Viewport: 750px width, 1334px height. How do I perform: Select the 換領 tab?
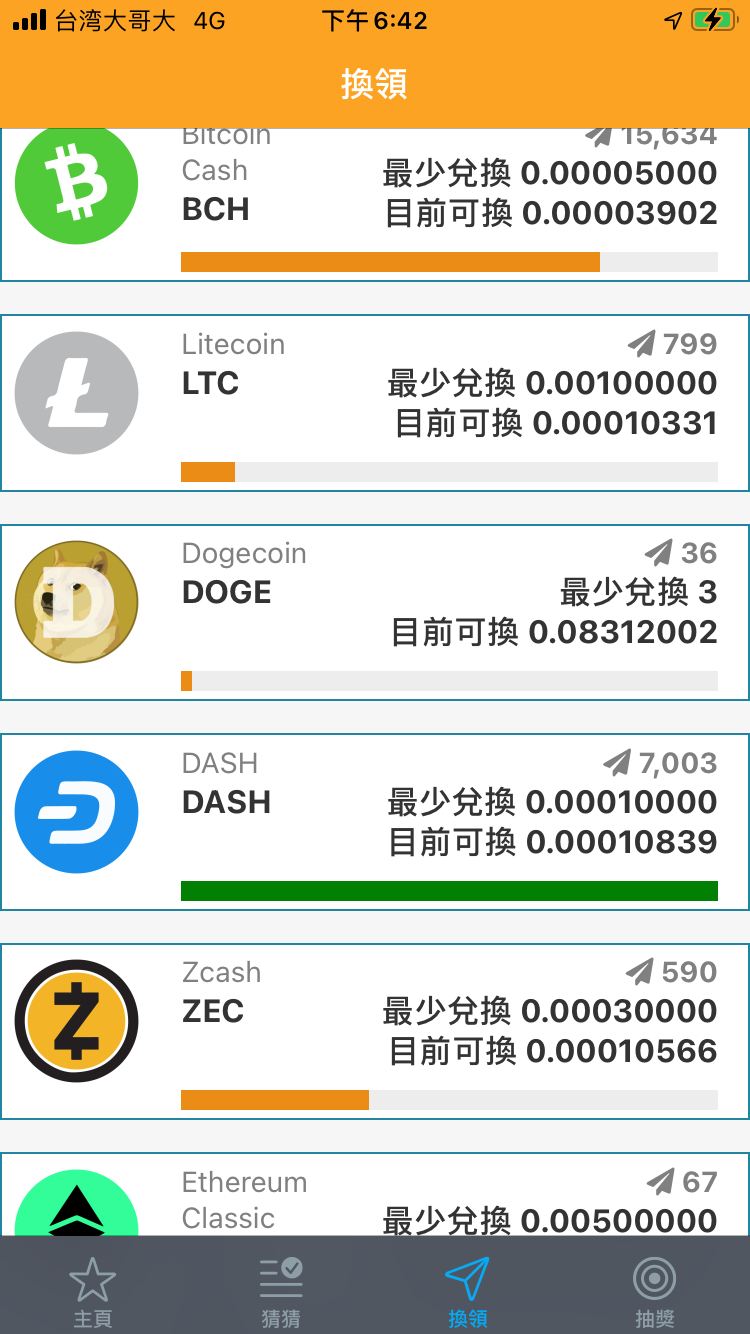(468, 1292)
